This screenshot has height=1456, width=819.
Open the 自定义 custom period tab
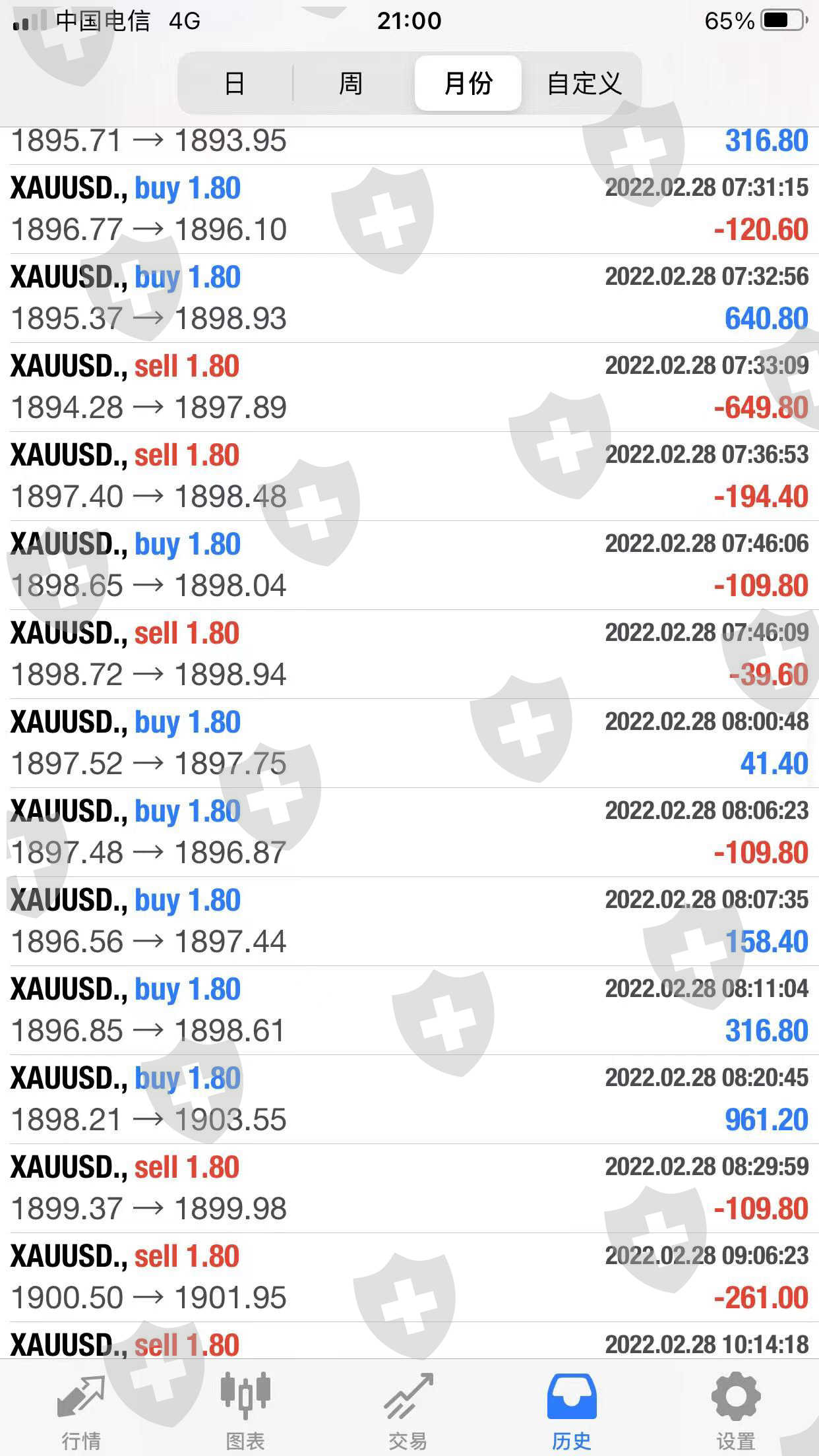tap(584, 84)
